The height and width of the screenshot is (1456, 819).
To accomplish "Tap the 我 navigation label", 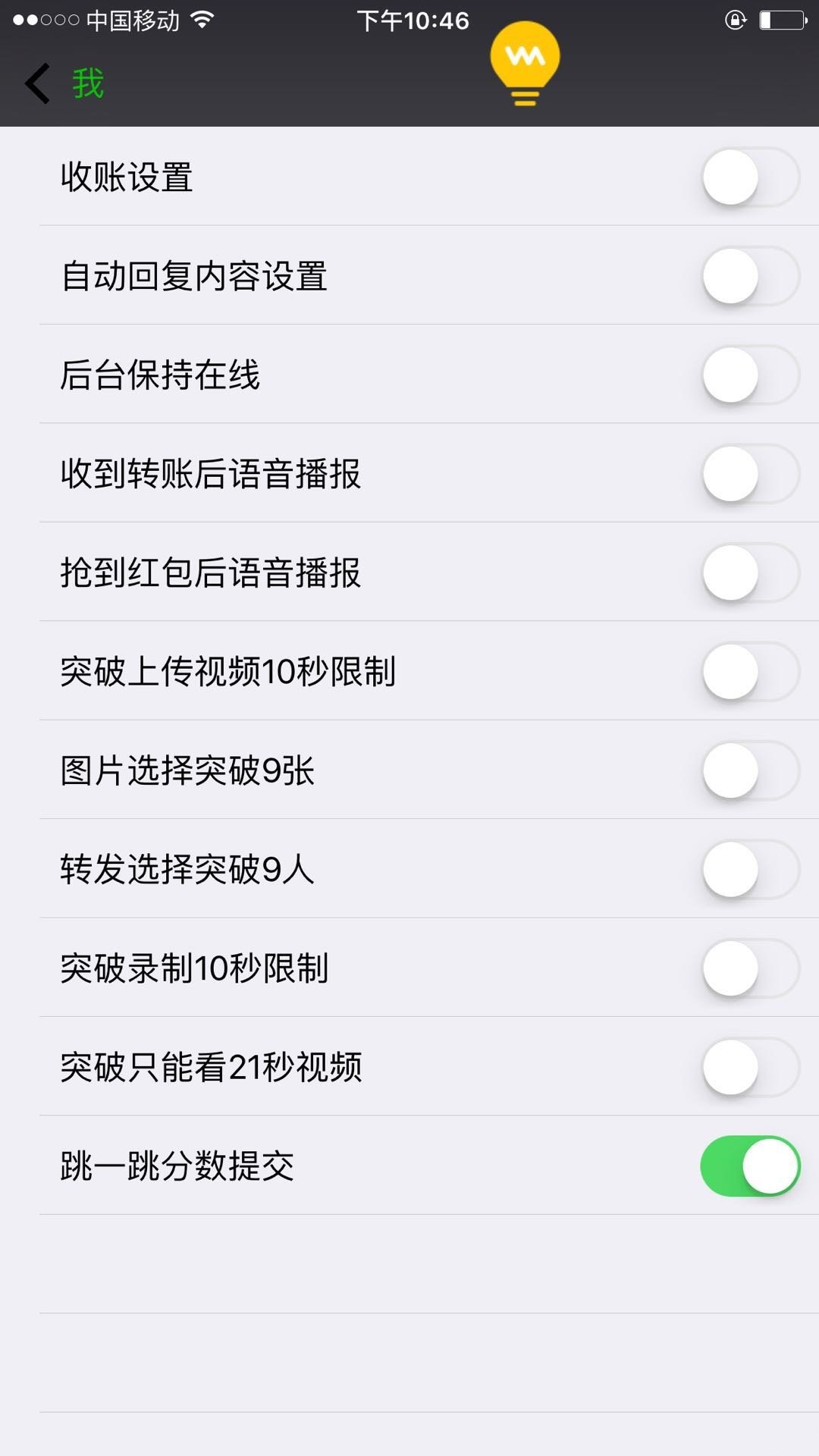I will coord(88,82).
